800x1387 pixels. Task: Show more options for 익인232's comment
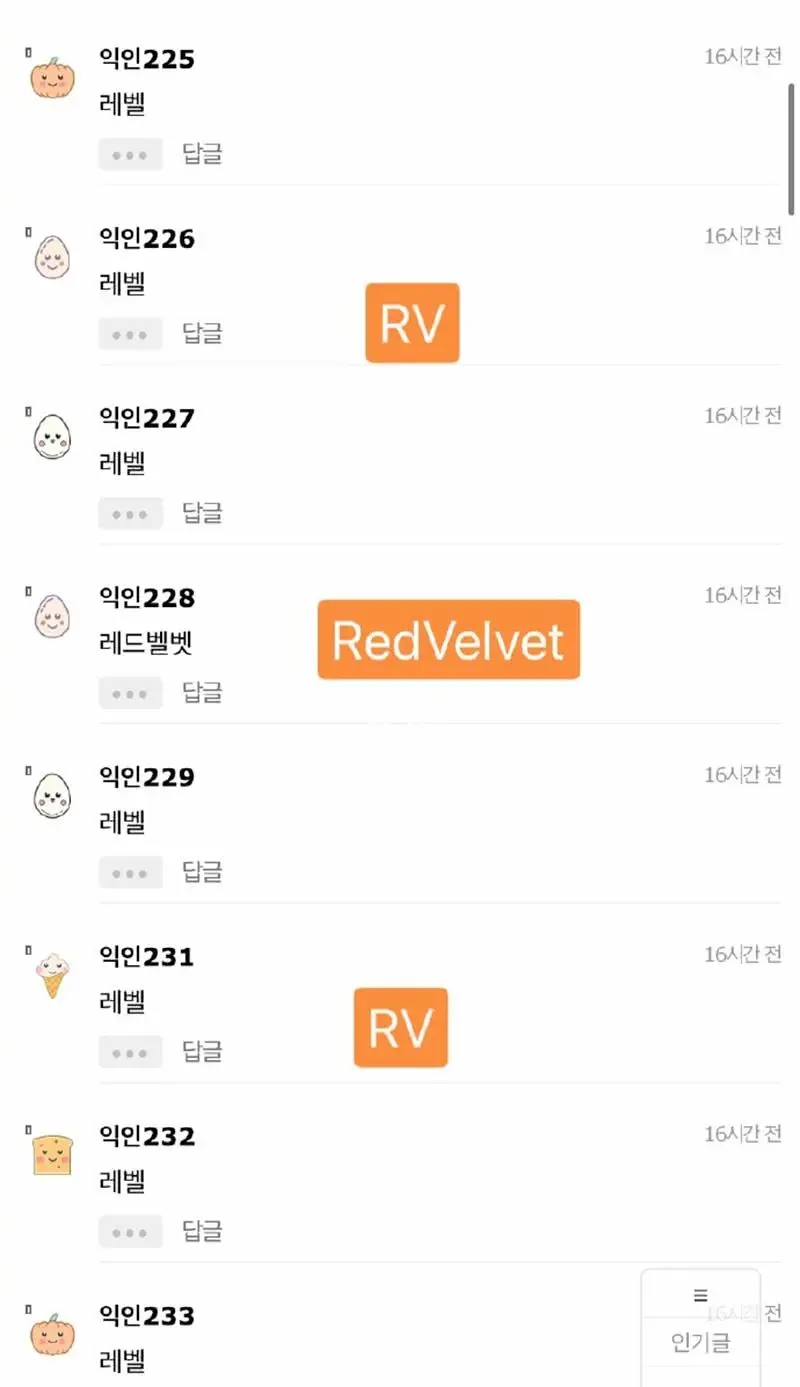click(130, 1232)
